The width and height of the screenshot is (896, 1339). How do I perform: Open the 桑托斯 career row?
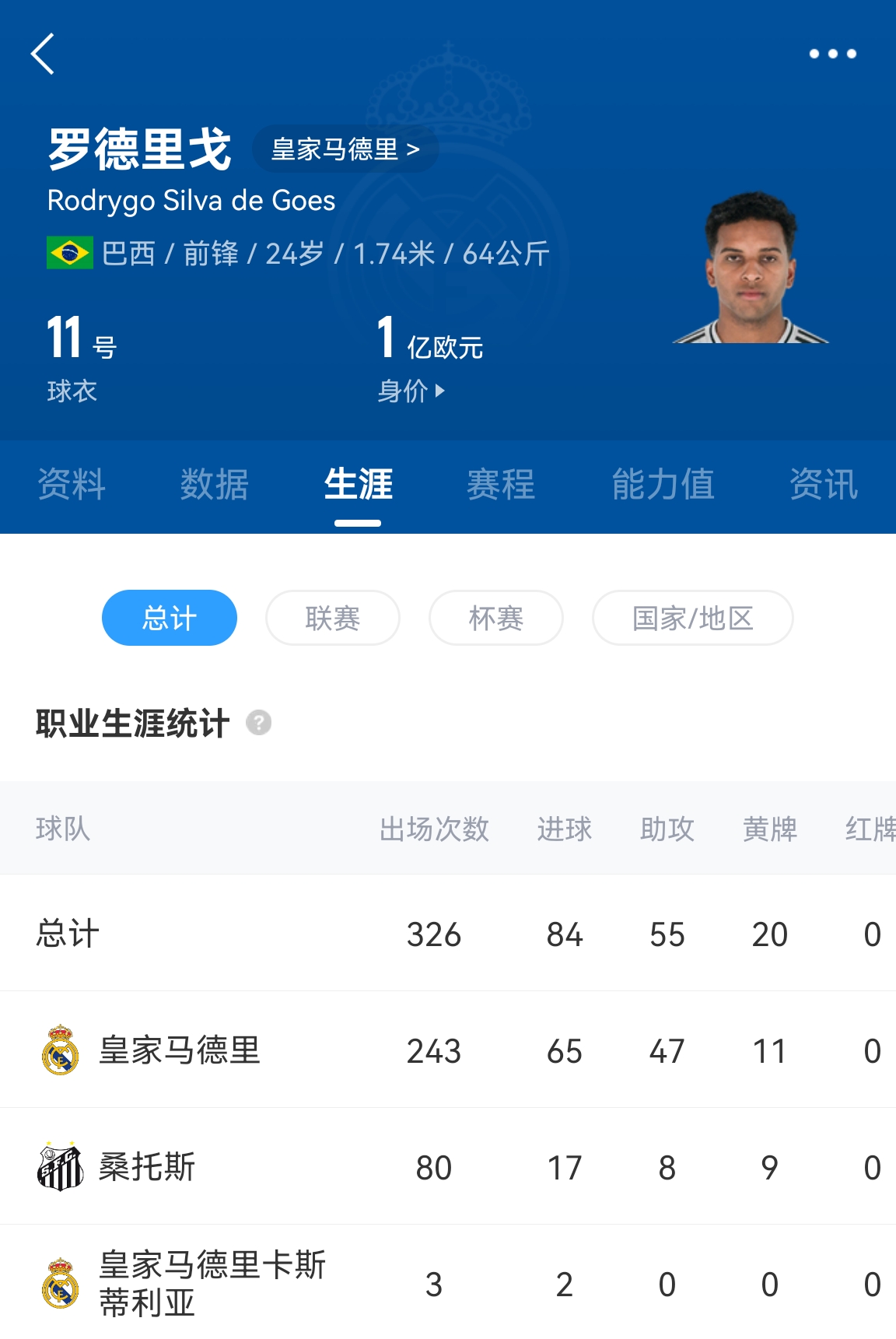(x=146, y=1167)
